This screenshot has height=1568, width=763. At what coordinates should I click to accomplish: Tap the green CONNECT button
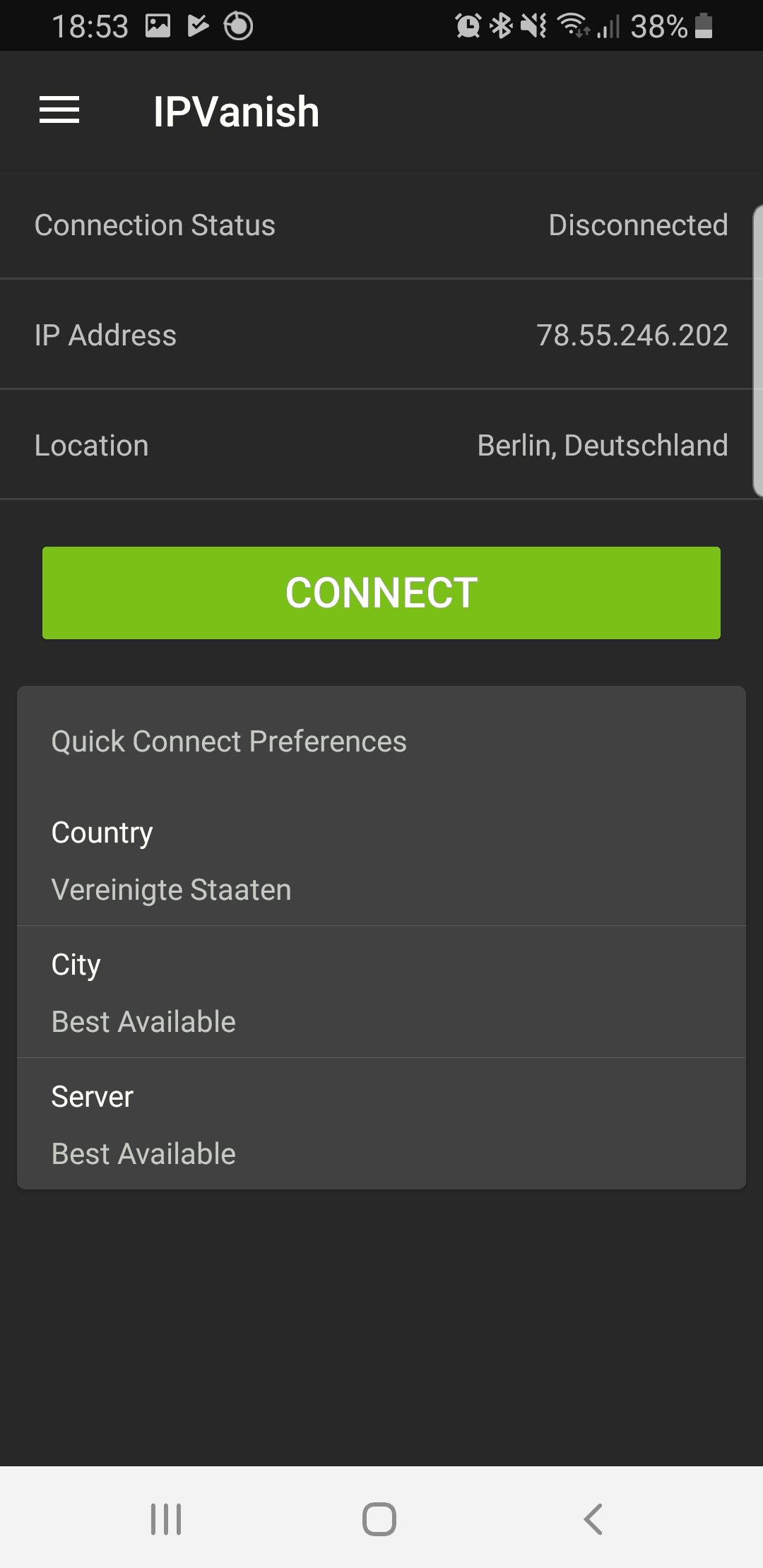381,593
